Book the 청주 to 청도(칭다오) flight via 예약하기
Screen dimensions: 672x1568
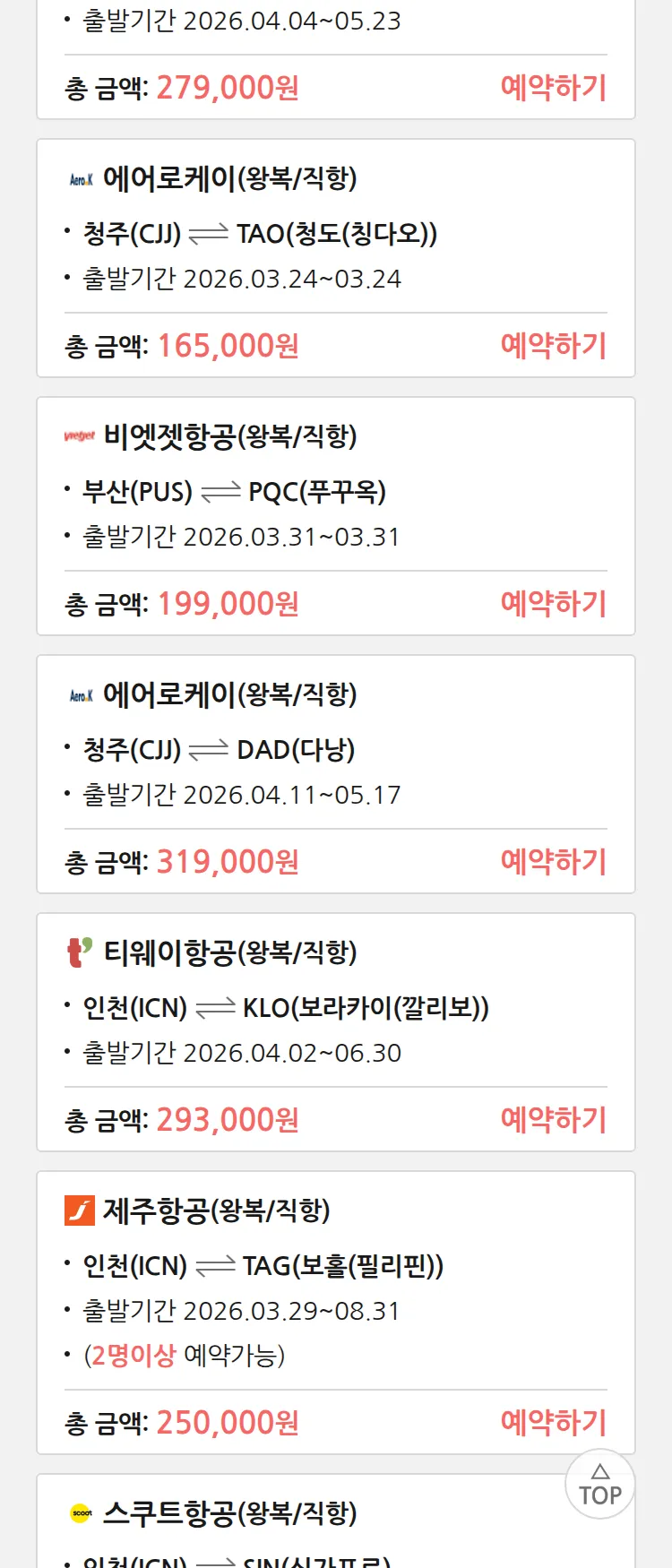click(553, 346)
